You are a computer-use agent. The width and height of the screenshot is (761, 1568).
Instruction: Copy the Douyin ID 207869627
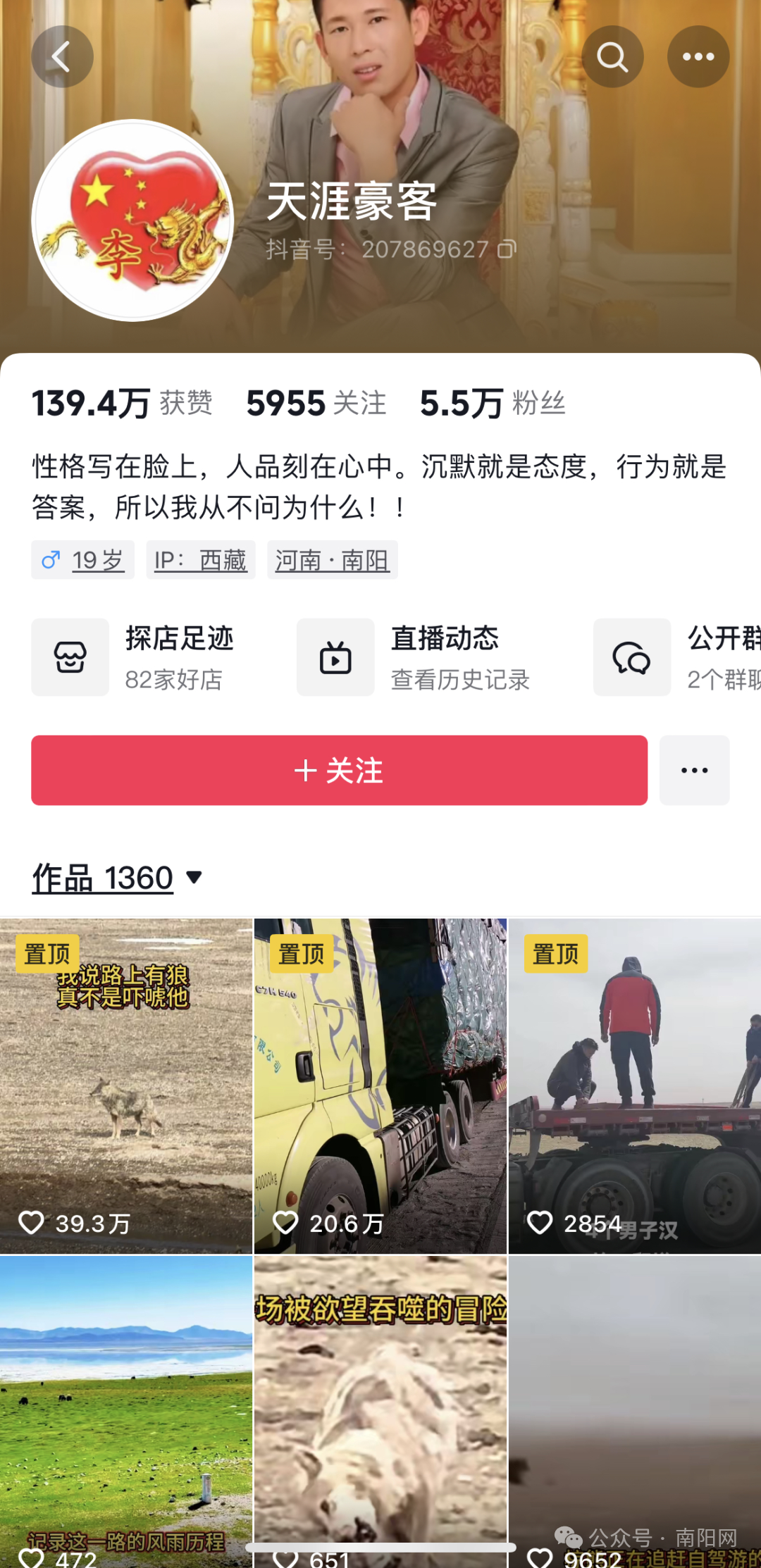click(x=507, y=249)
